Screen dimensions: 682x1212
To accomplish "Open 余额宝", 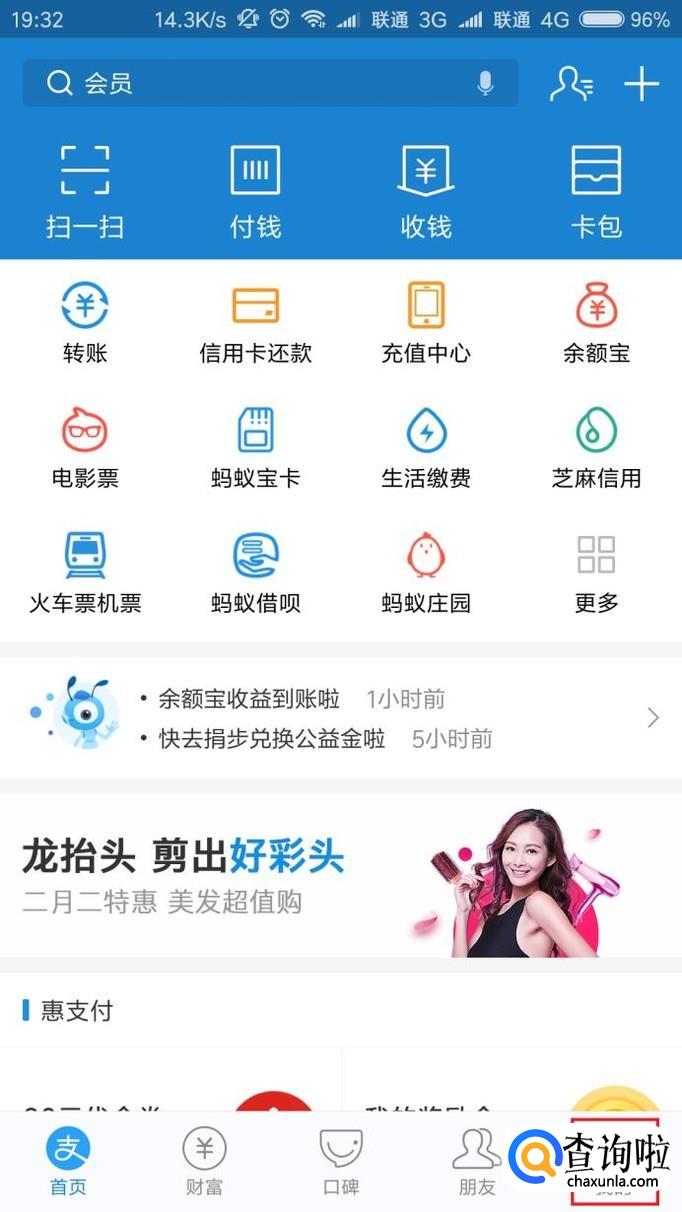I will 596,323.
